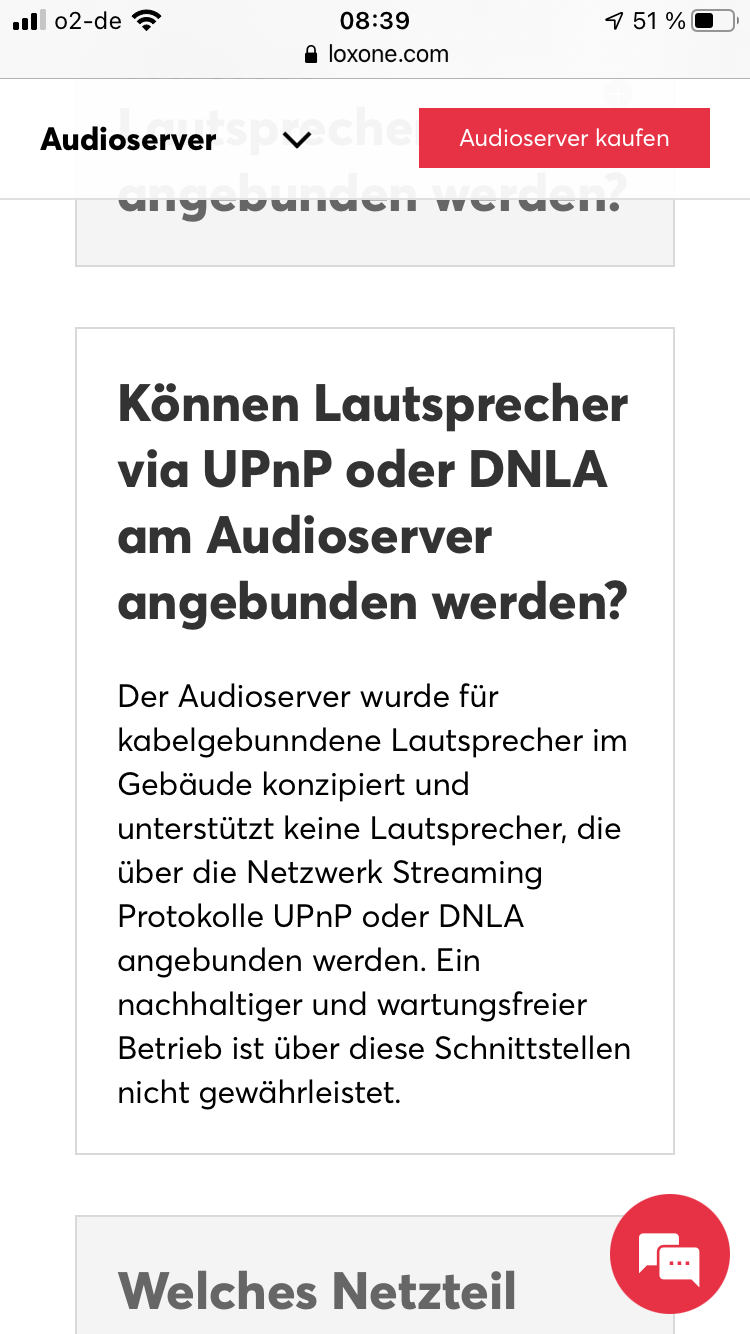This screenshot has width=750, height=1334.
Task: Expand the Audioserver dropdown menu
Action: 297,140
